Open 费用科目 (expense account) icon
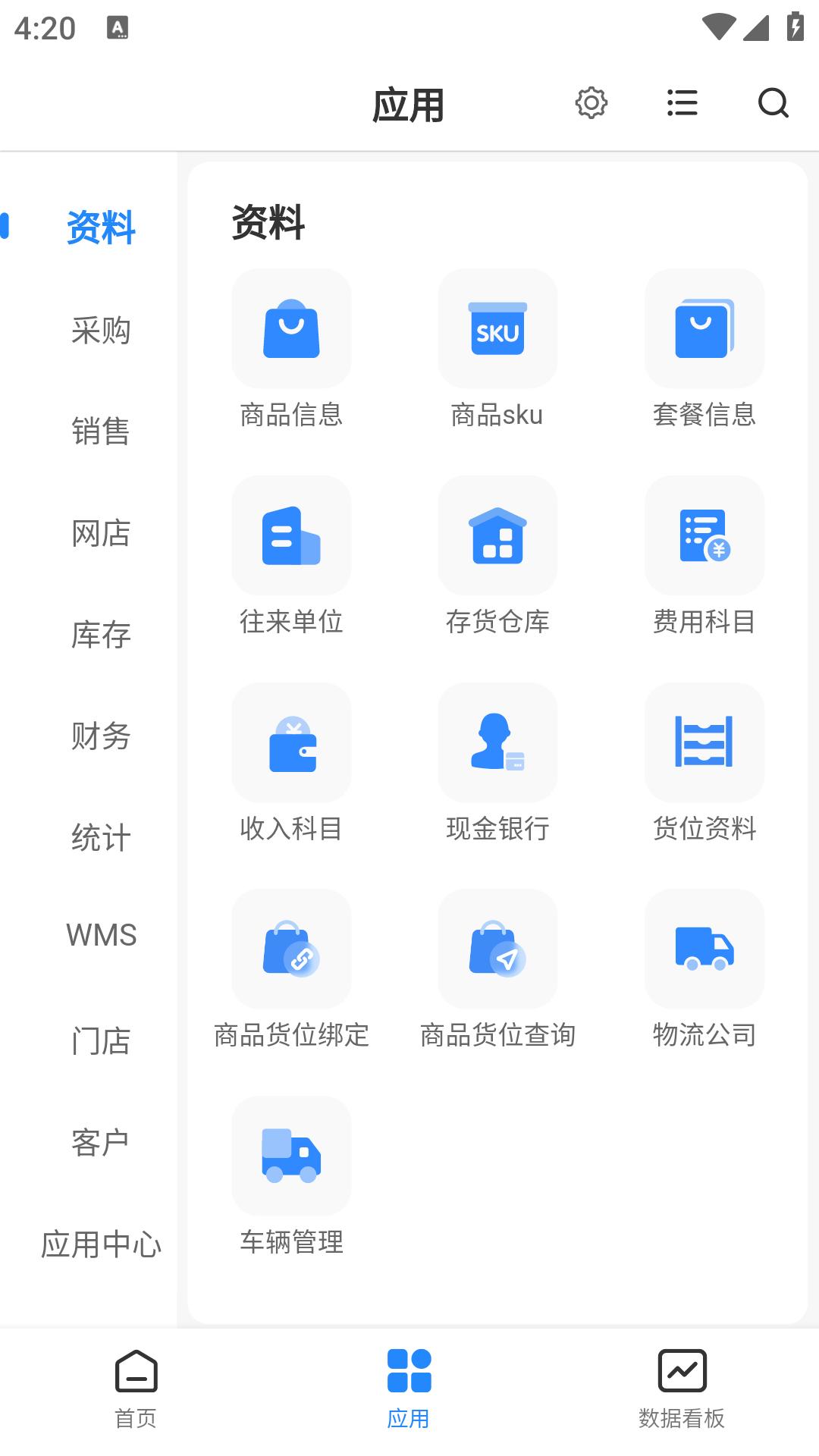The height and width of the screenshot is (1456, 819). click(x=704, y=535)
